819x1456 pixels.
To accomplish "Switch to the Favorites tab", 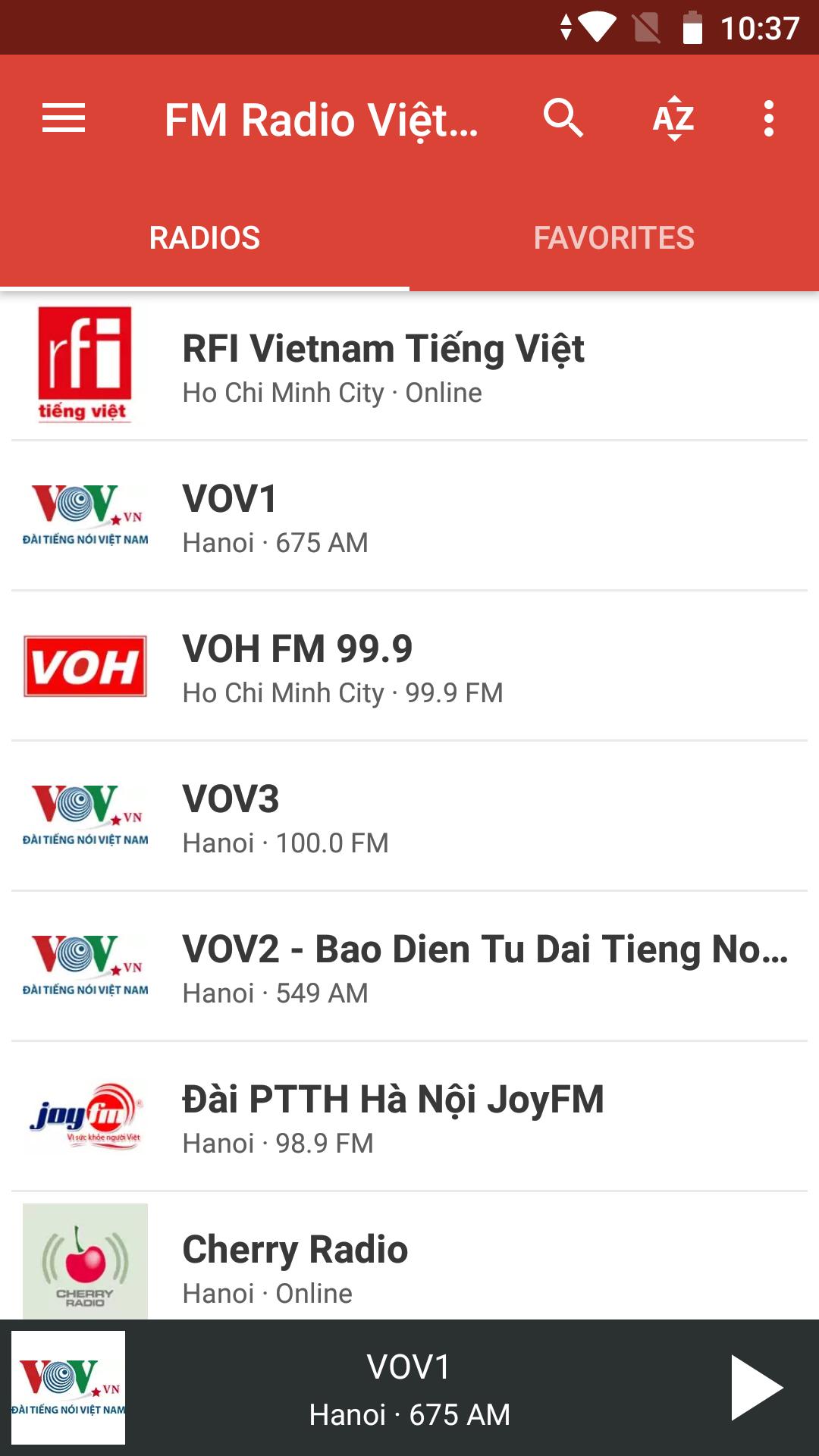I will pyautogui.click(x=613, y=238).
